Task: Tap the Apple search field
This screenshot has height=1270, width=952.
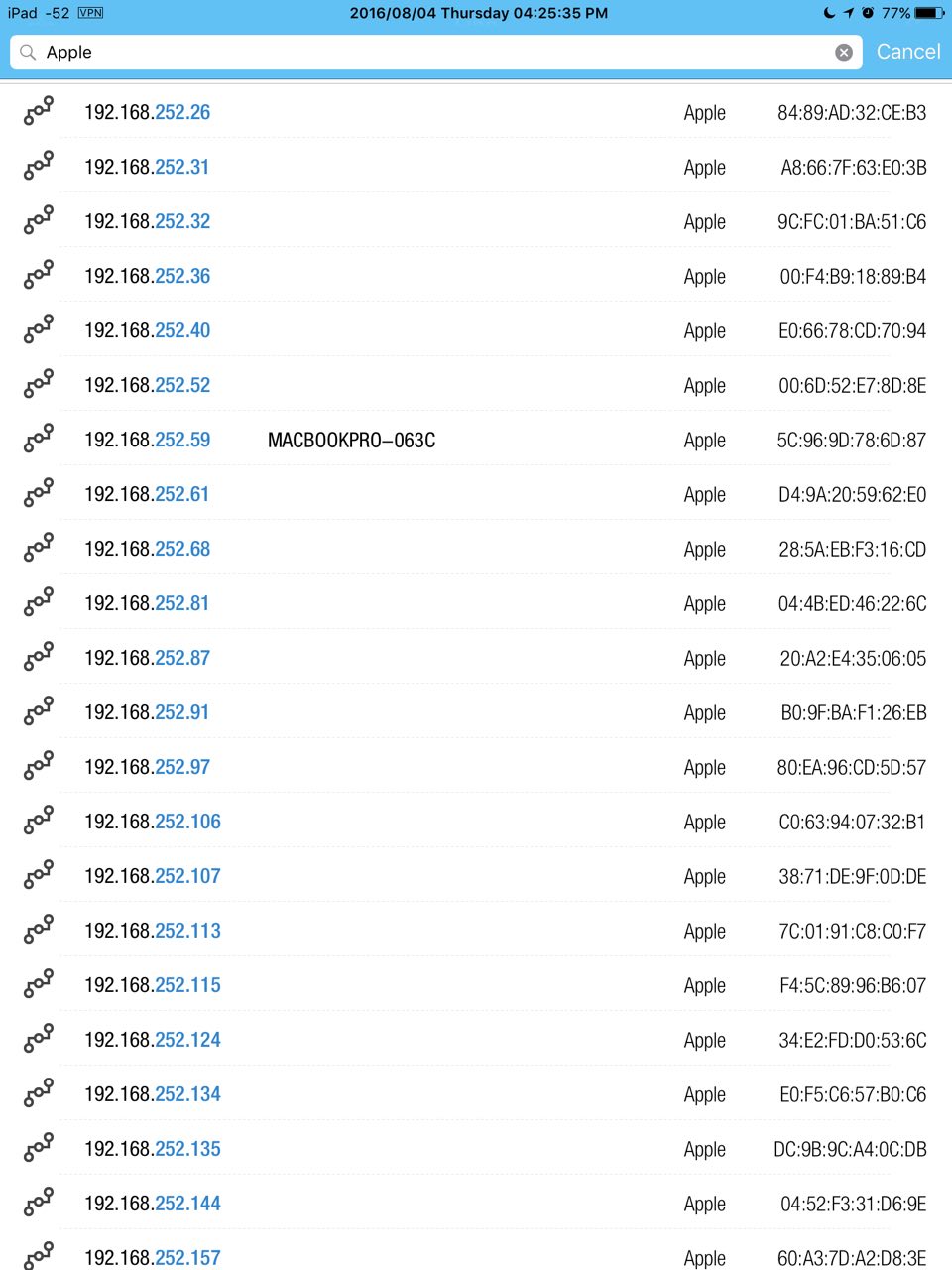Action: 426,52
